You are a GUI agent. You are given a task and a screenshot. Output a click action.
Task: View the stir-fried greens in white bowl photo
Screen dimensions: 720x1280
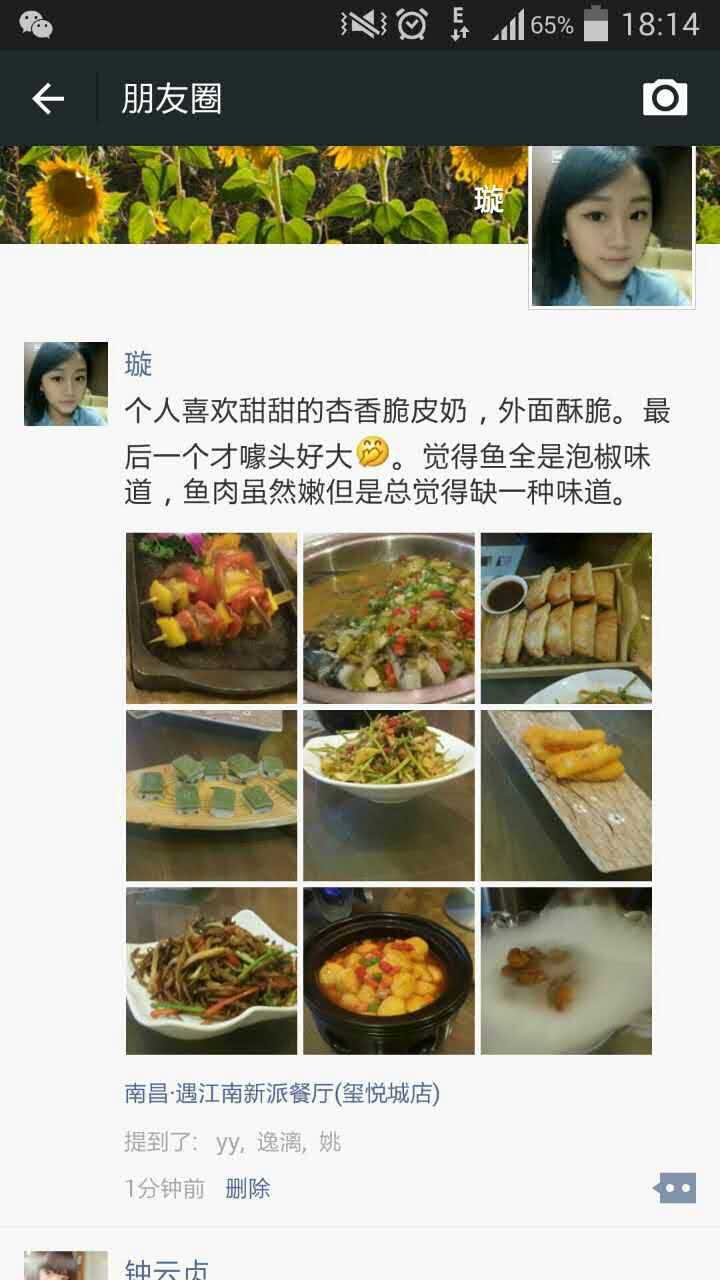[389, 795]
